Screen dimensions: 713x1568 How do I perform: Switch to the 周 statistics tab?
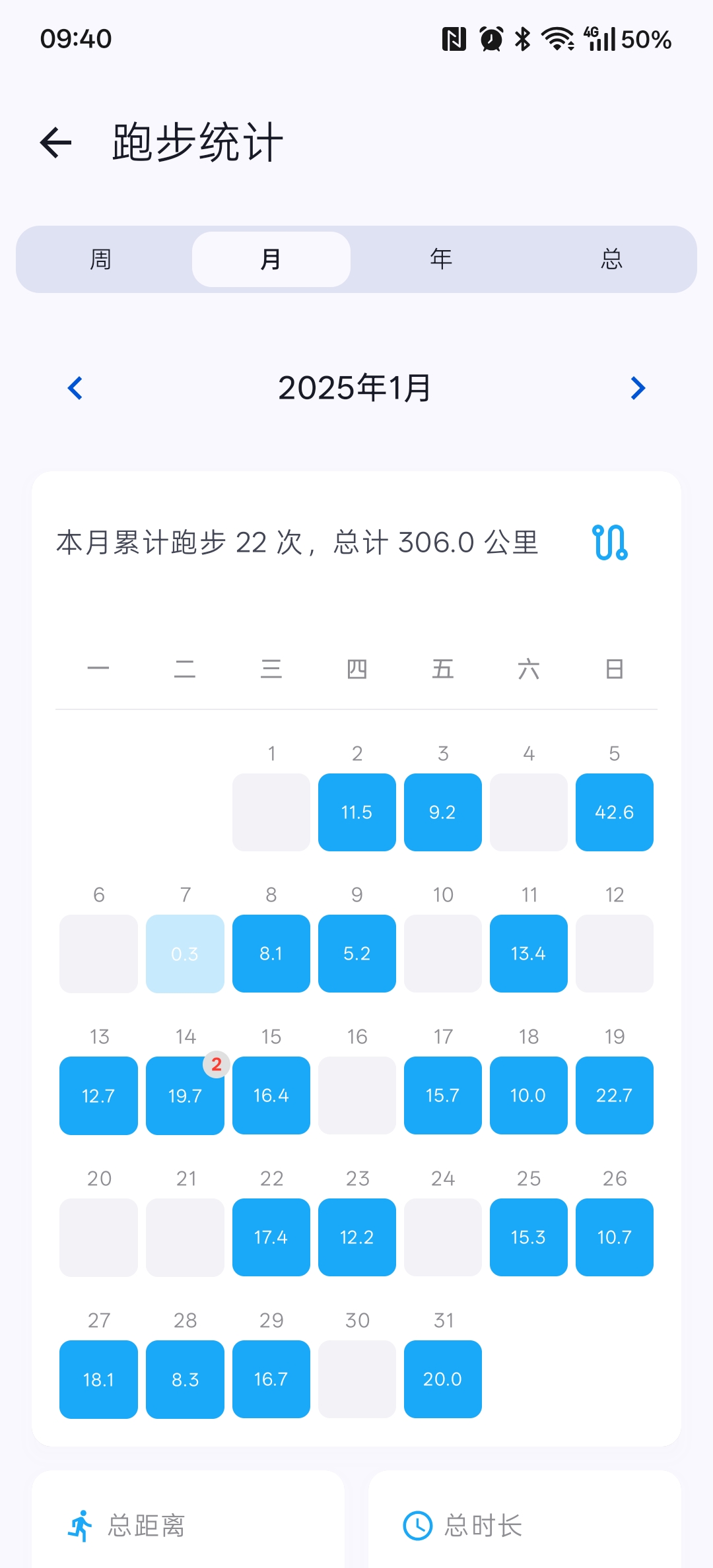pos(99,259)
